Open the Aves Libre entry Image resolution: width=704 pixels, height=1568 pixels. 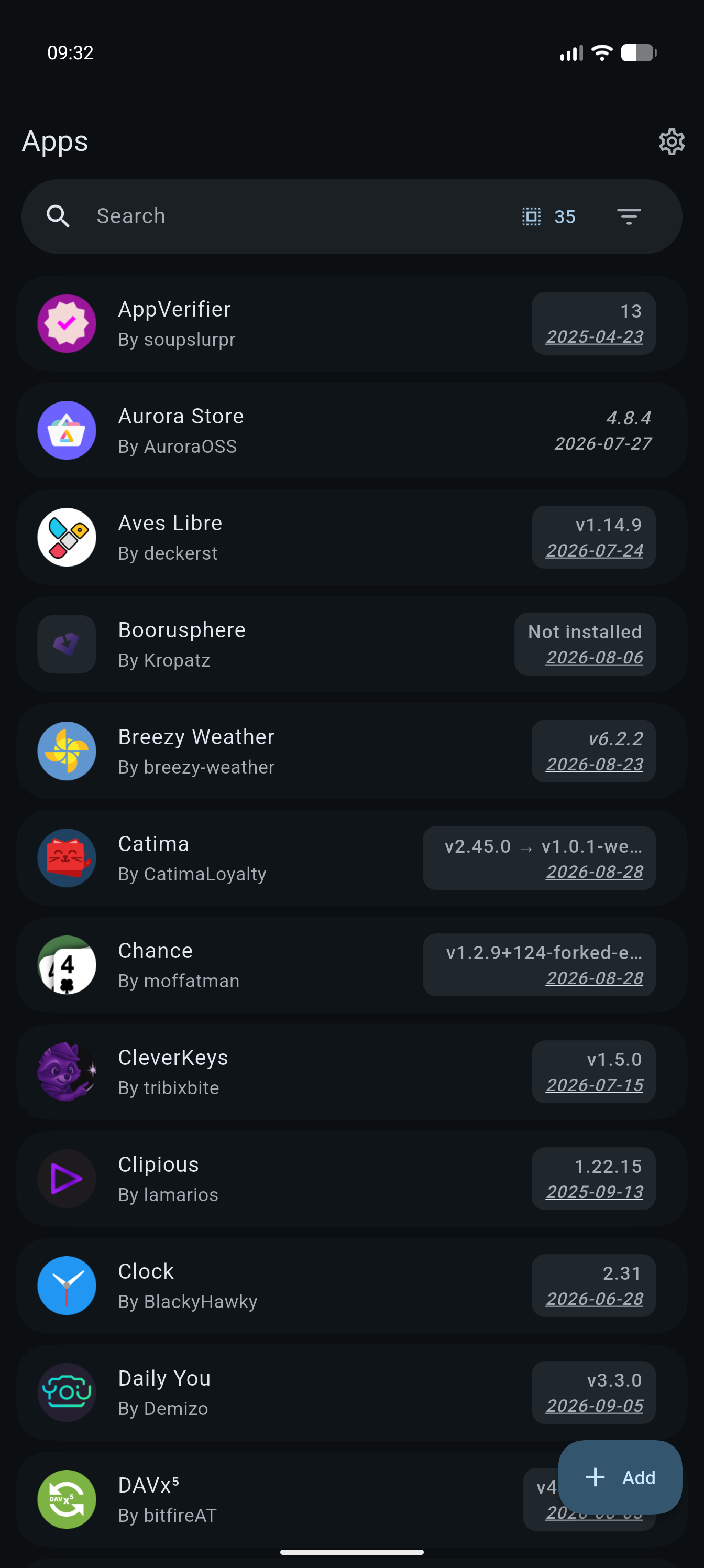pyautogui.click(x=351, y=538)
